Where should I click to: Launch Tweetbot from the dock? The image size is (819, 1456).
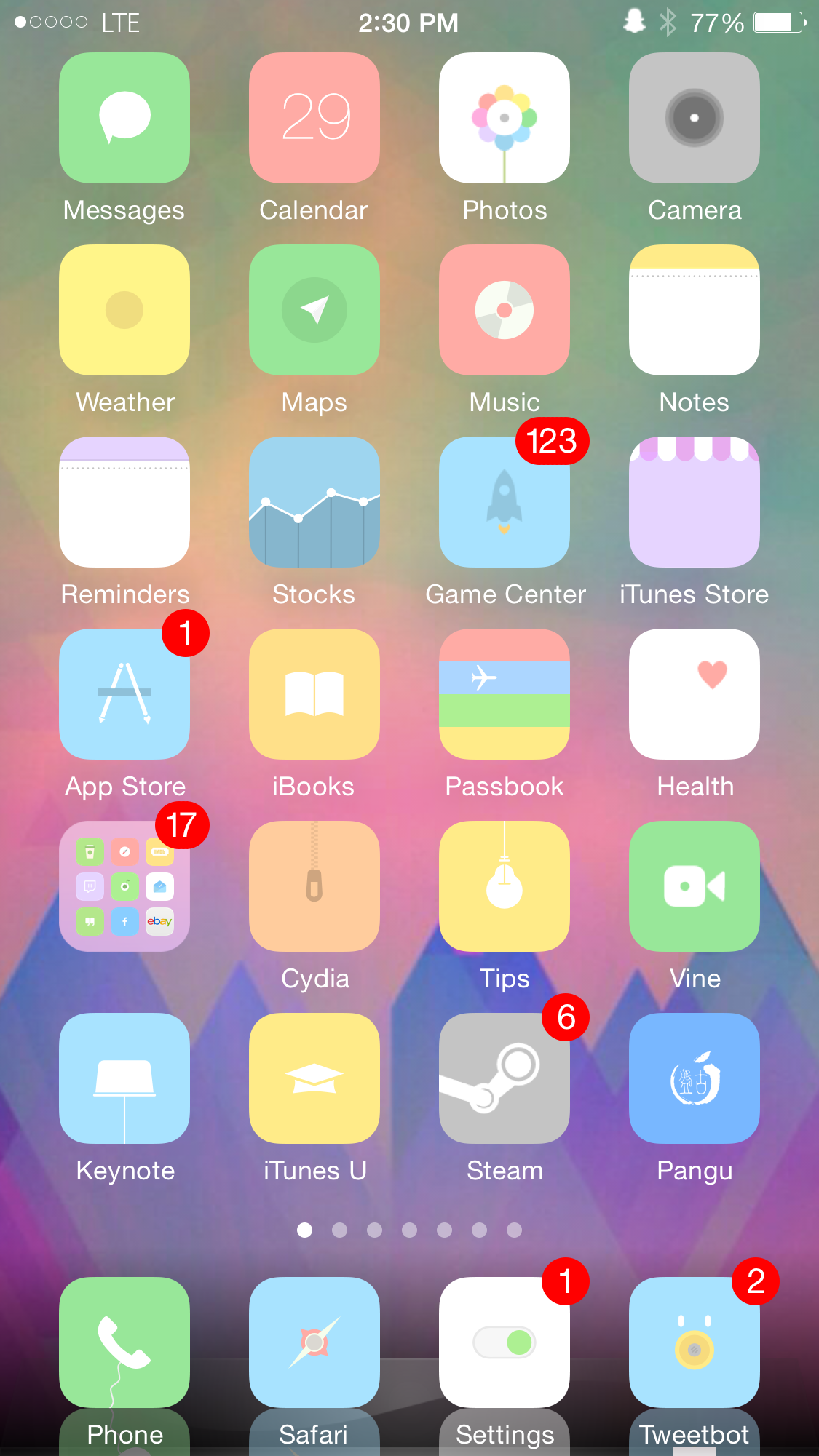point(695,1342)
